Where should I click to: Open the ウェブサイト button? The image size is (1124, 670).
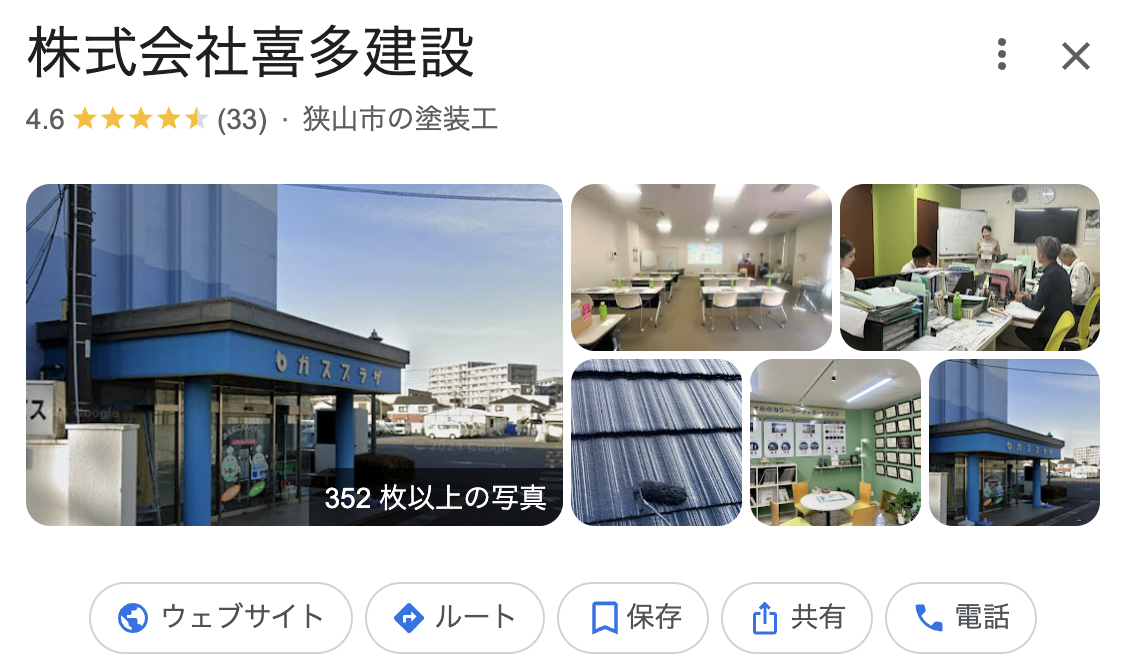(x=221, y=618)
